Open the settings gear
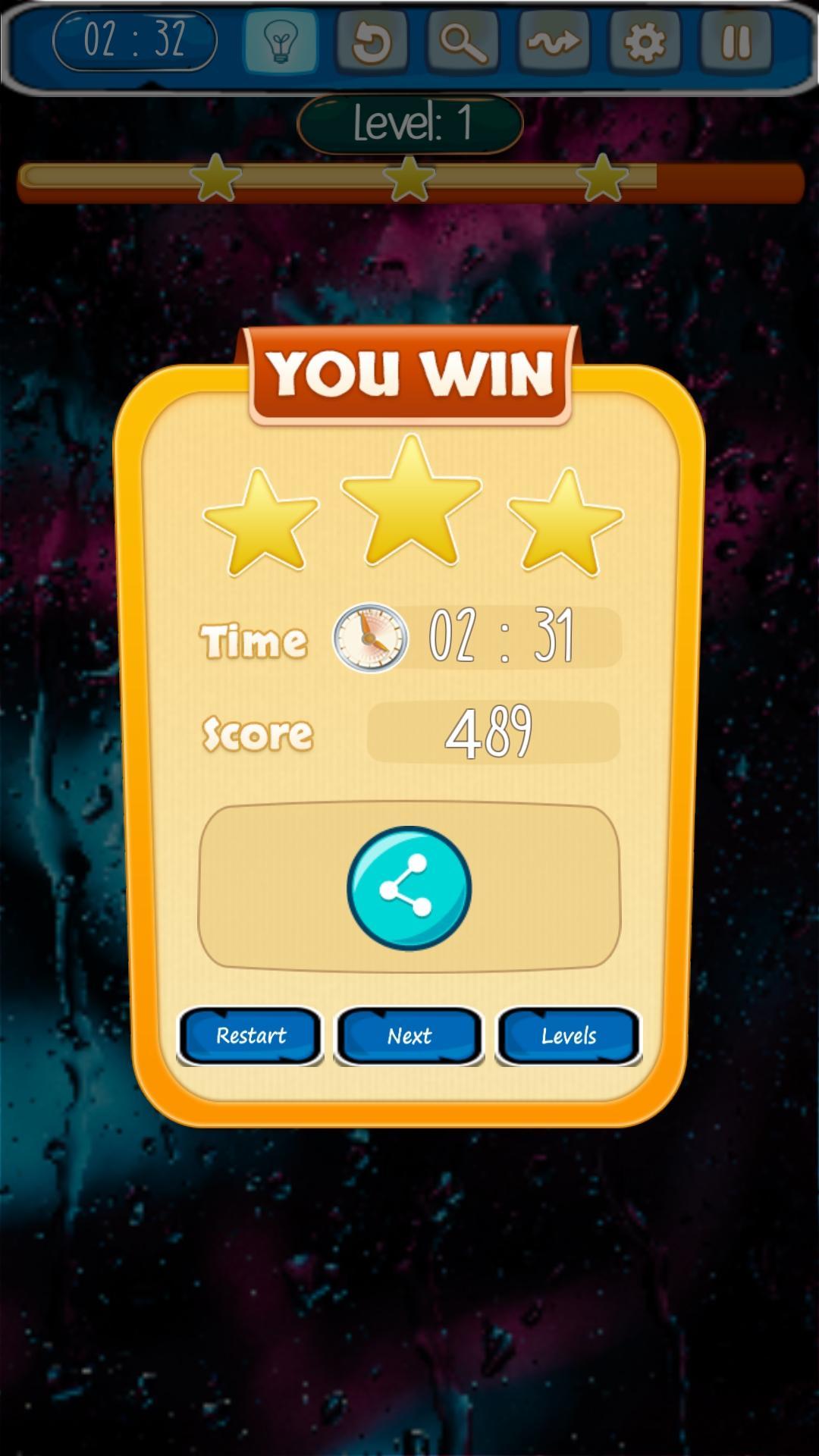The width and height of the screenshot is (819, 1456). (645, 42)
